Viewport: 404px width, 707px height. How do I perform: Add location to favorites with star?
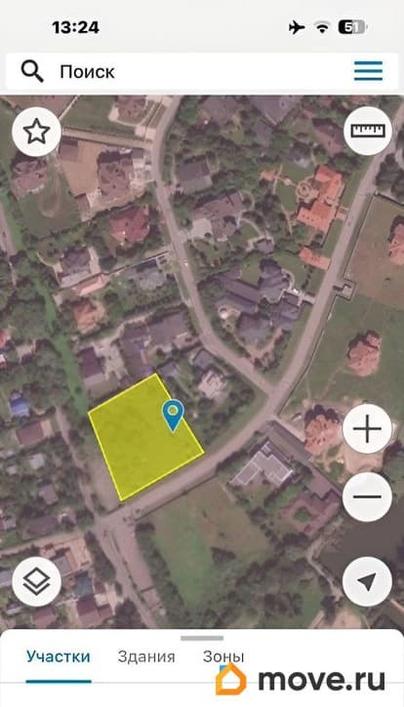37,132
